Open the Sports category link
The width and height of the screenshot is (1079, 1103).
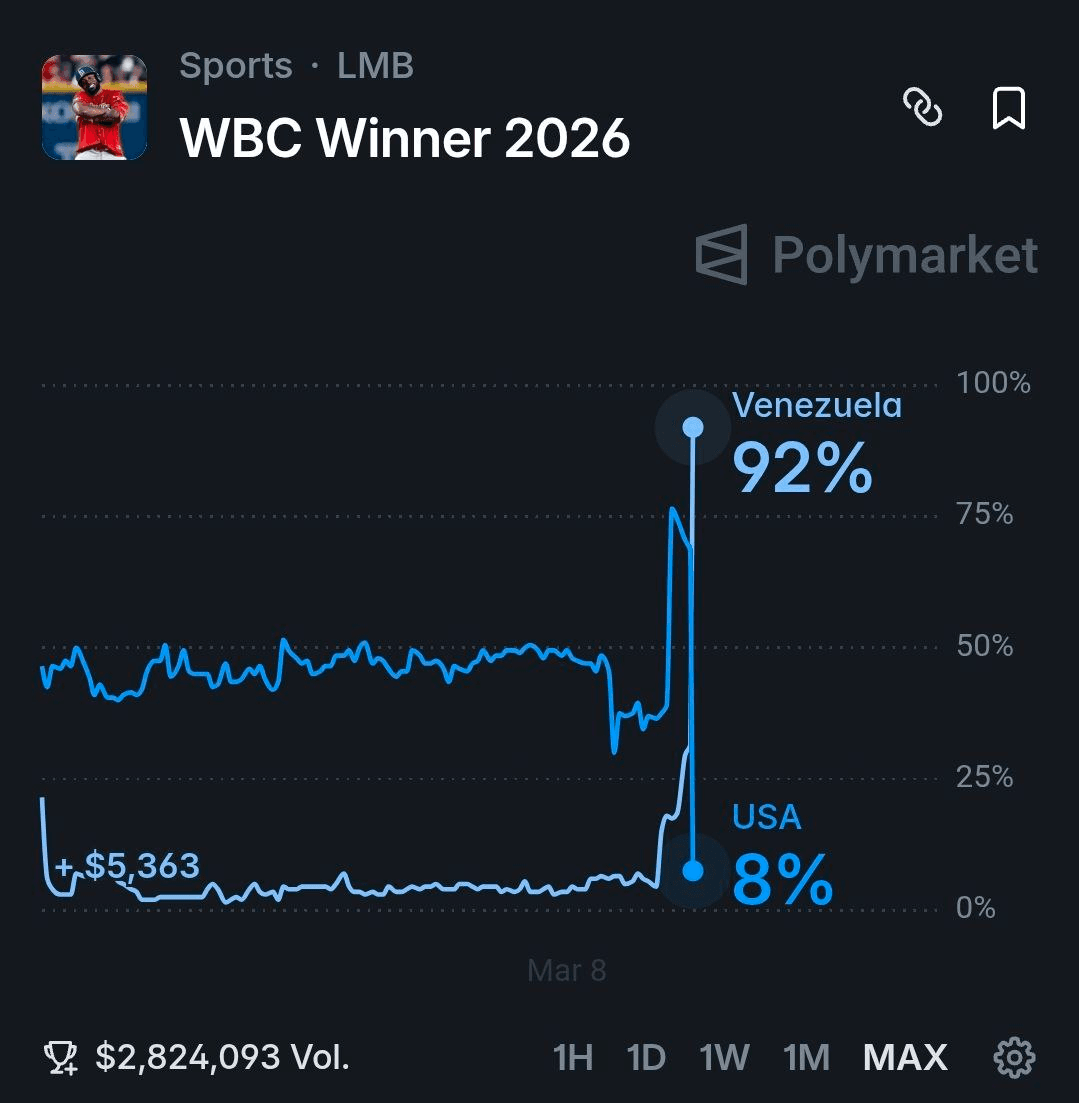click(x=236, y=67)
